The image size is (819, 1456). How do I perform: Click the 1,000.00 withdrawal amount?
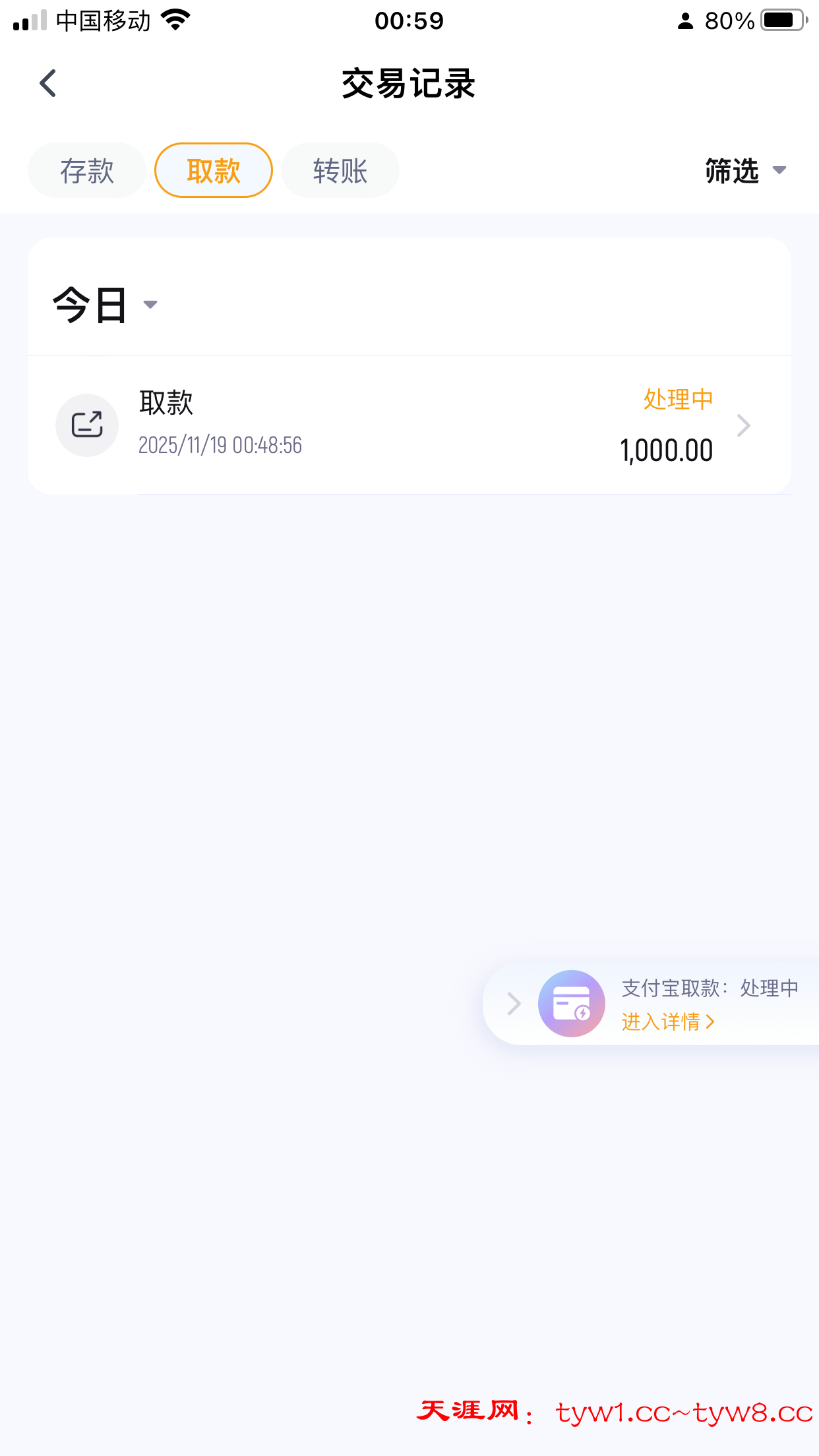point(666,450)
